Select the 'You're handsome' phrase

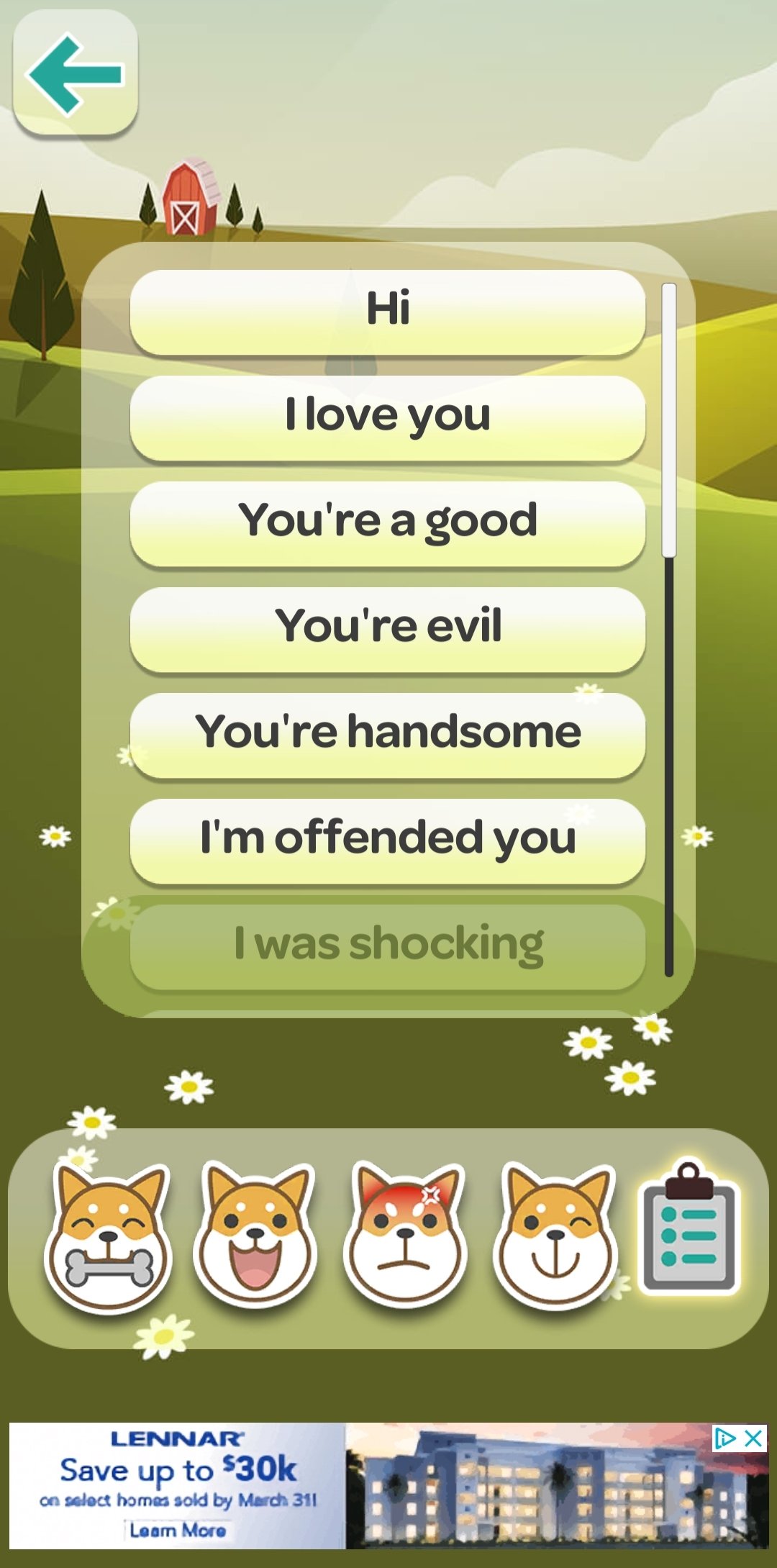coord(388,735)
